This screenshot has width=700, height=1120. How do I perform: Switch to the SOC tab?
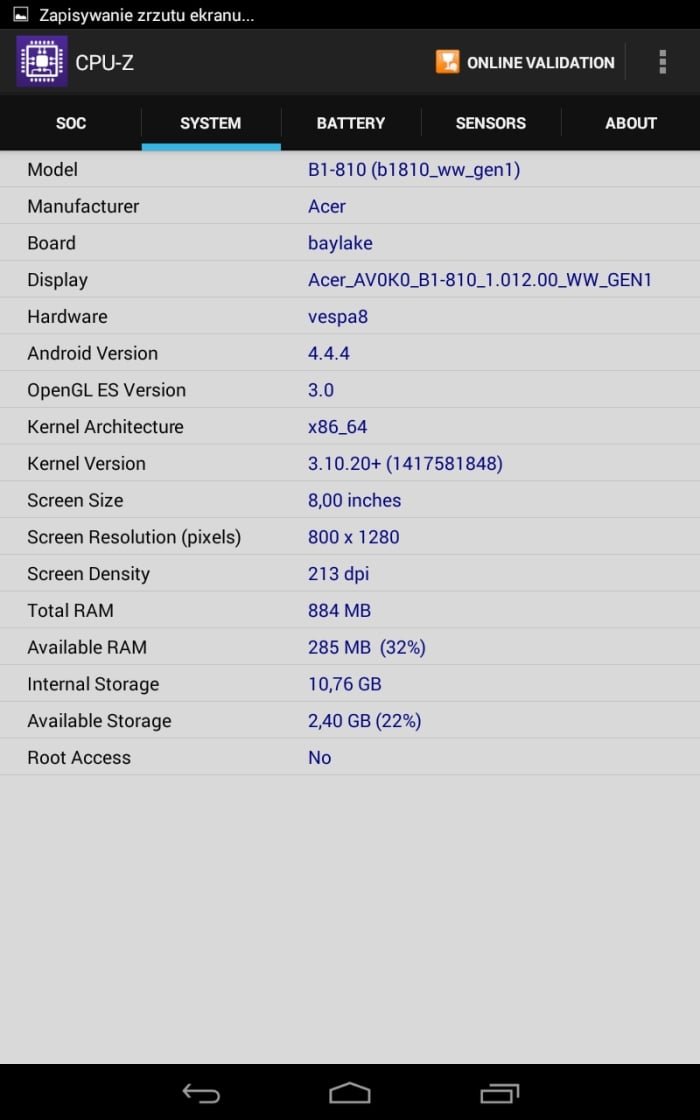click(x=71, y=123)
